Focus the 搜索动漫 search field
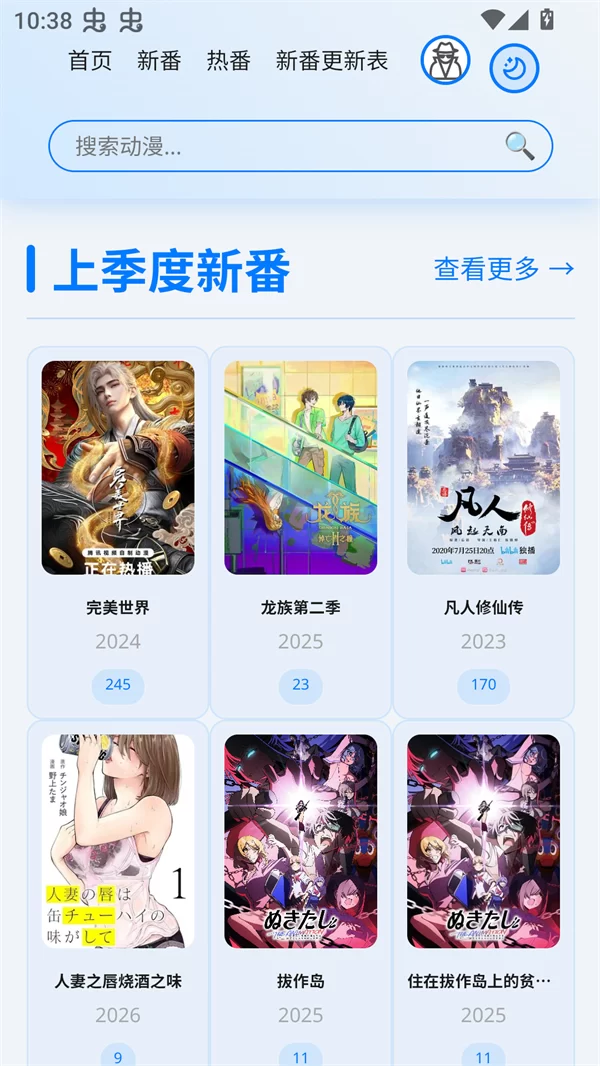Image resolution: width=600 pixels, height=1066 pixels. click(x=280, y=147)
